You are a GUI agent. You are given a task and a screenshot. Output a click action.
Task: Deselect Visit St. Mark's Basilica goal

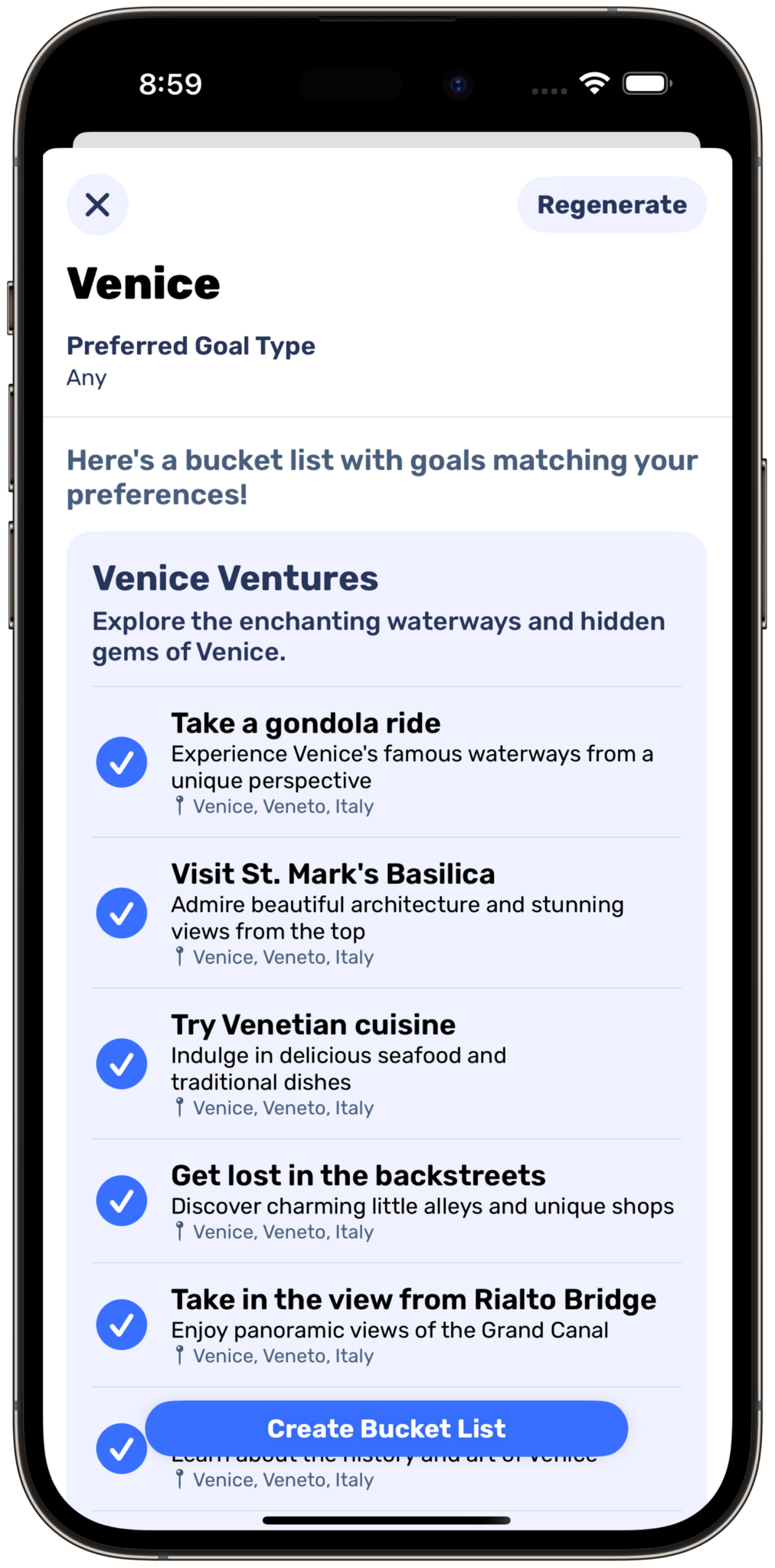coord(122,913)
